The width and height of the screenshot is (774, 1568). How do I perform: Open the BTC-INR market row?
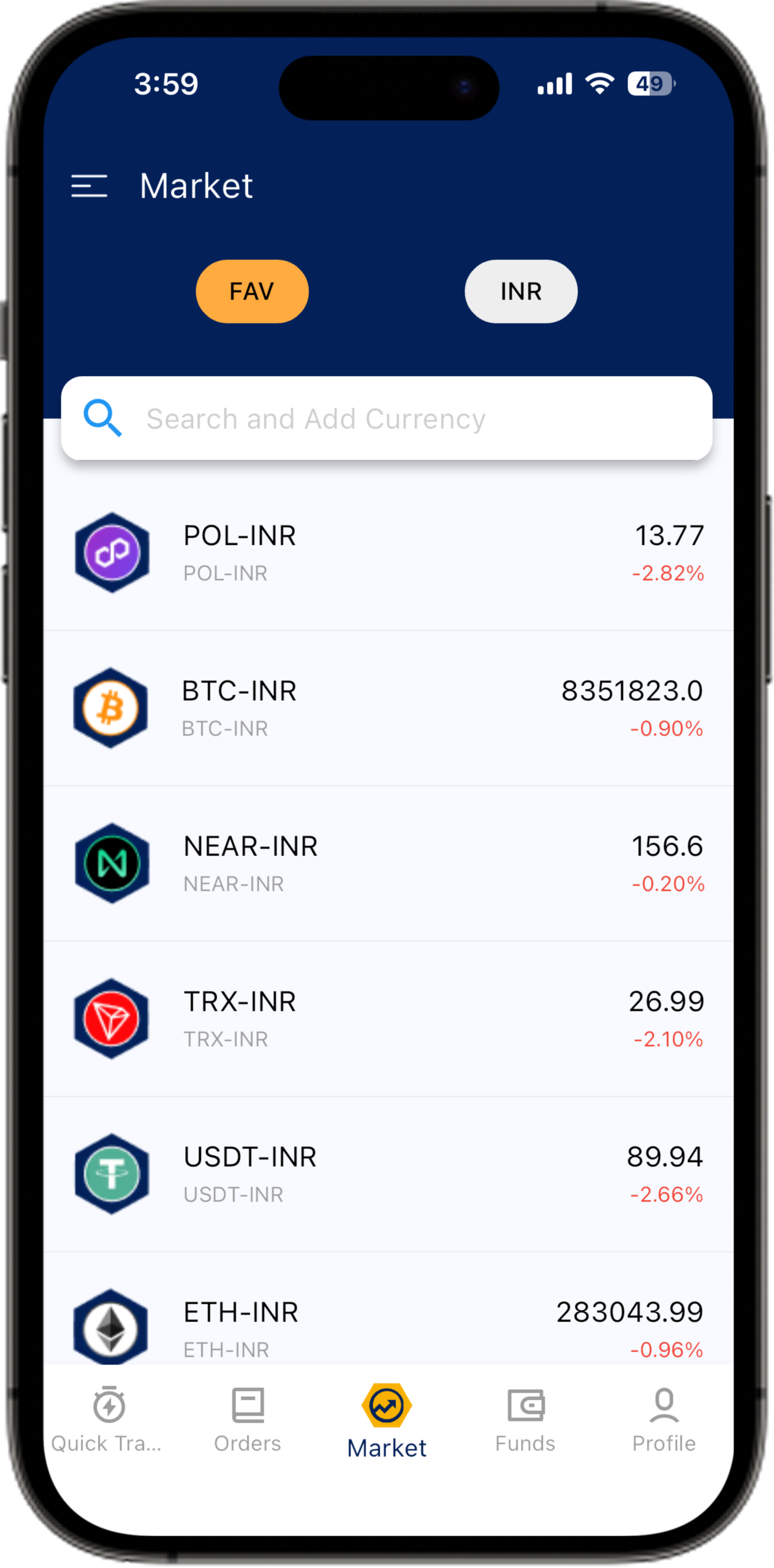coord(387,709)
